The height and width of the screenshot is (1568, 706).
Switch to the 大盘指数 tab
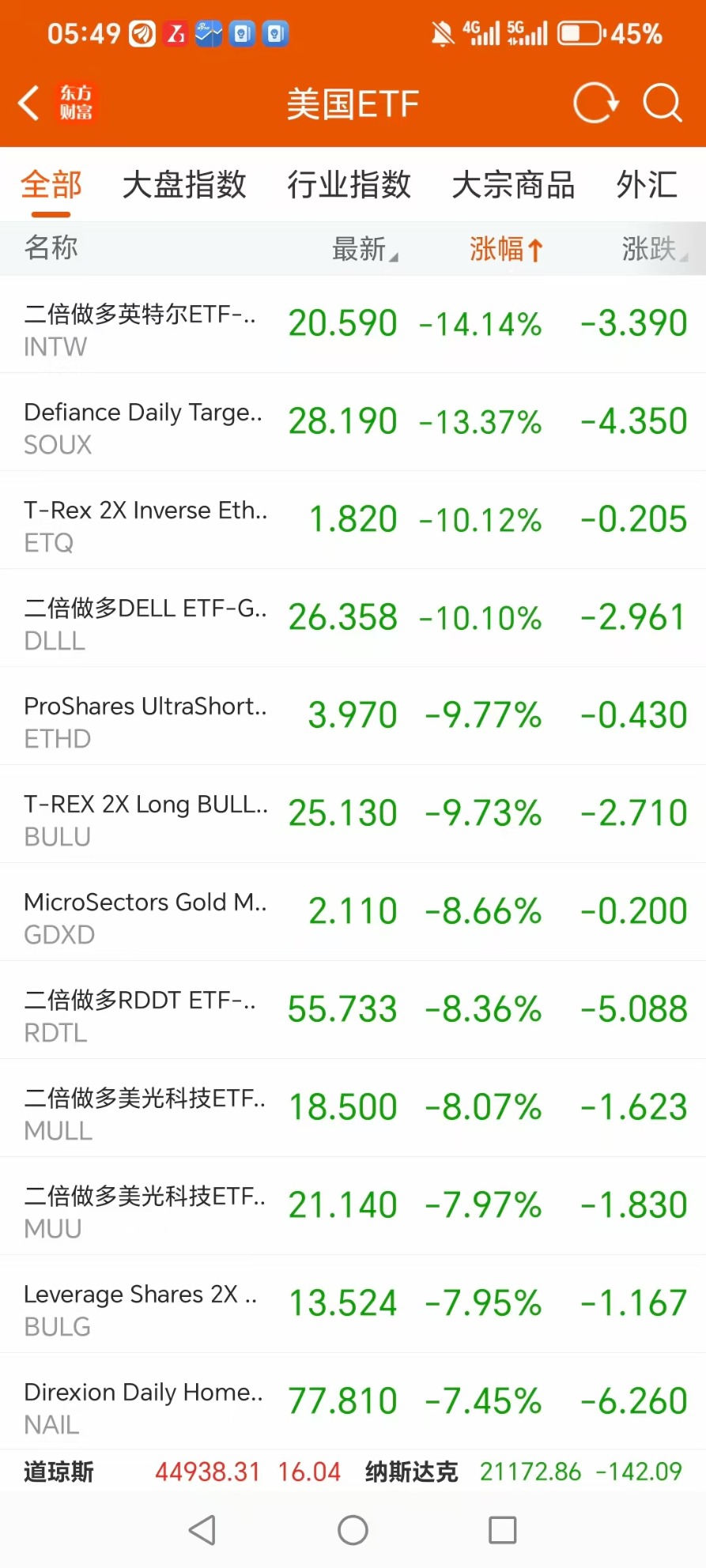[x=184, y=184]
